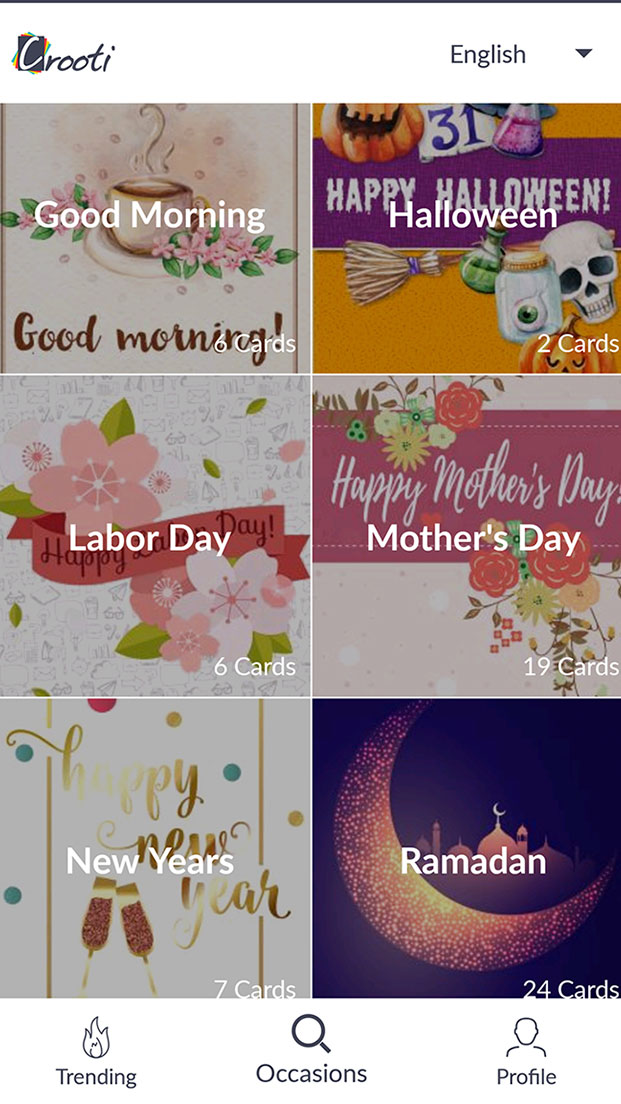
Task: Open the English language dropdown
Action: tap(520, 54)
